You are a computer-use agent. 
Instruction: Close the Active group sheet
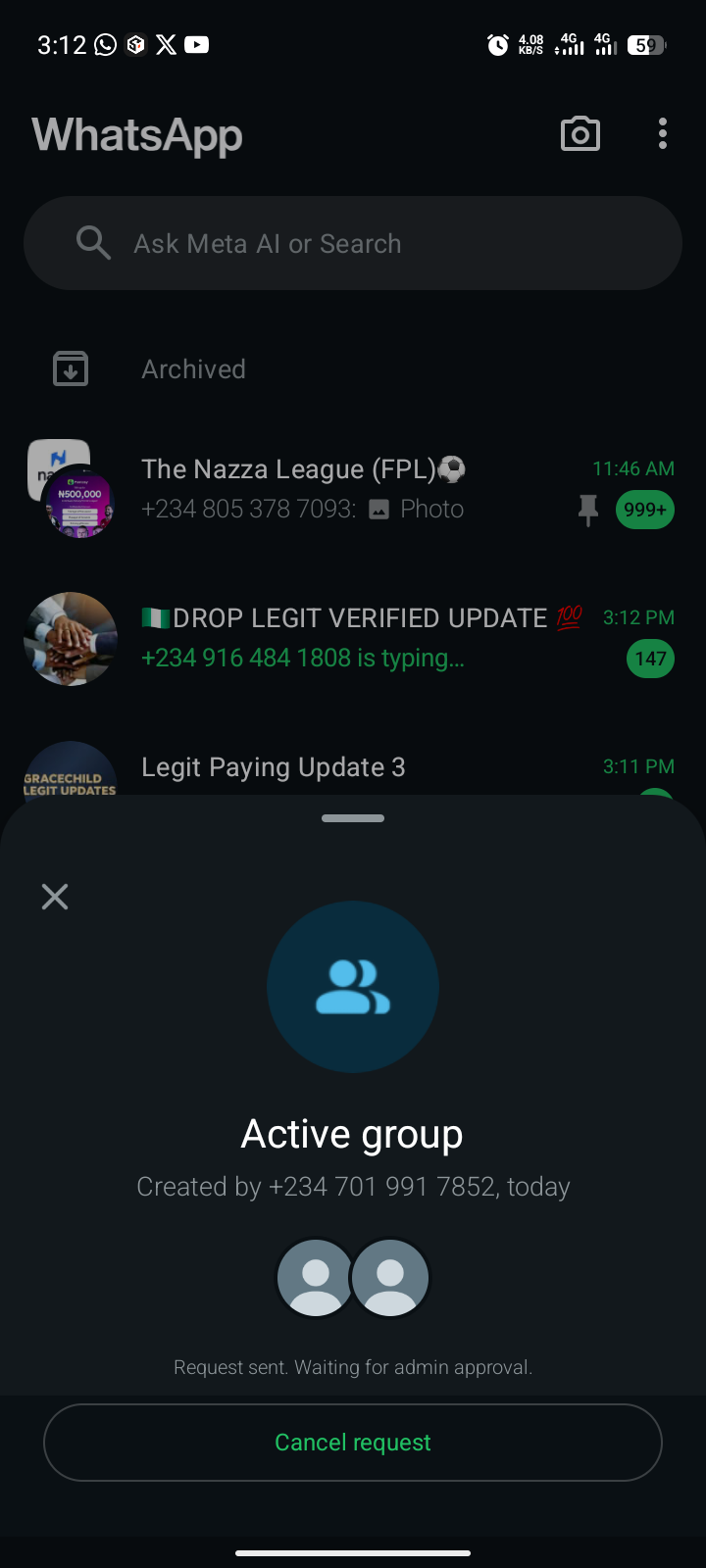click(x=55, y=897)
